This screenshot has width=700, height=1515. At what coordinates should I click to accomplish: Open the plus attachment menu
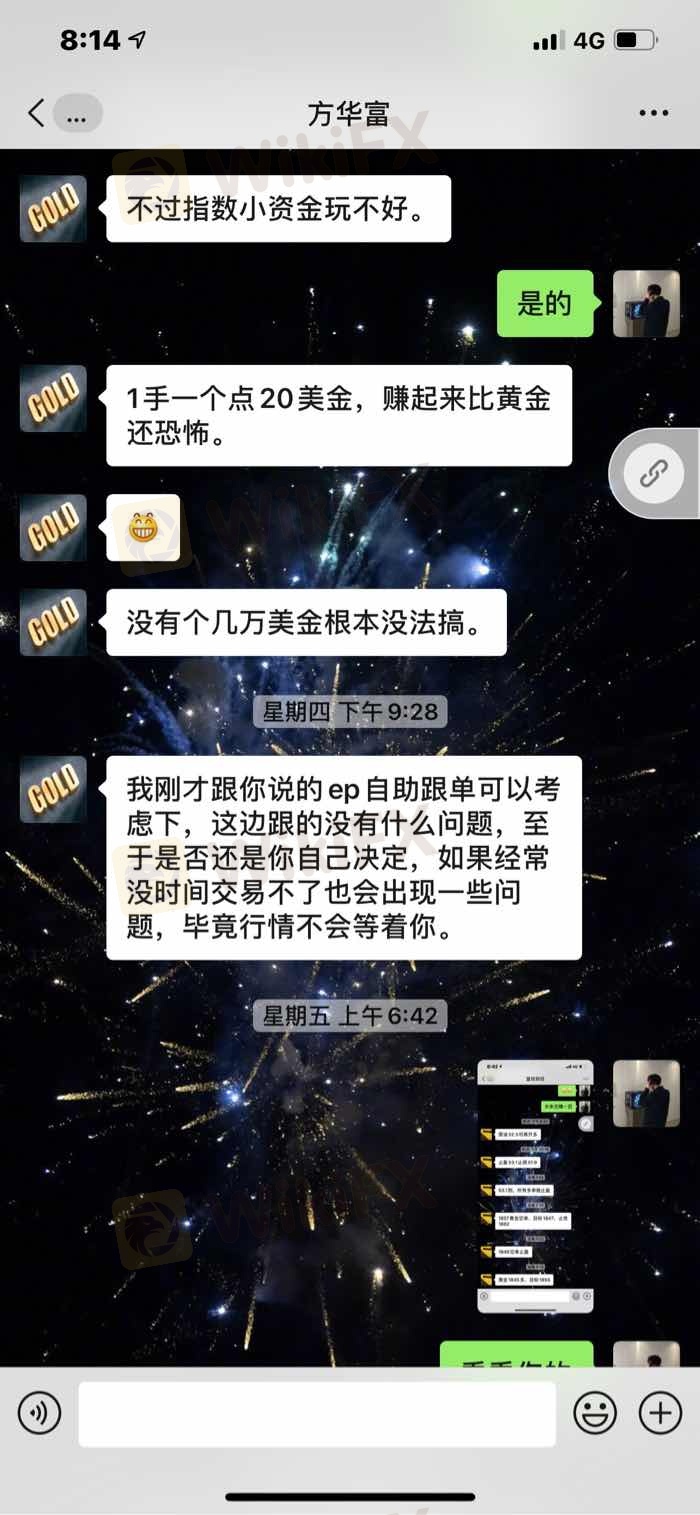660,1413
